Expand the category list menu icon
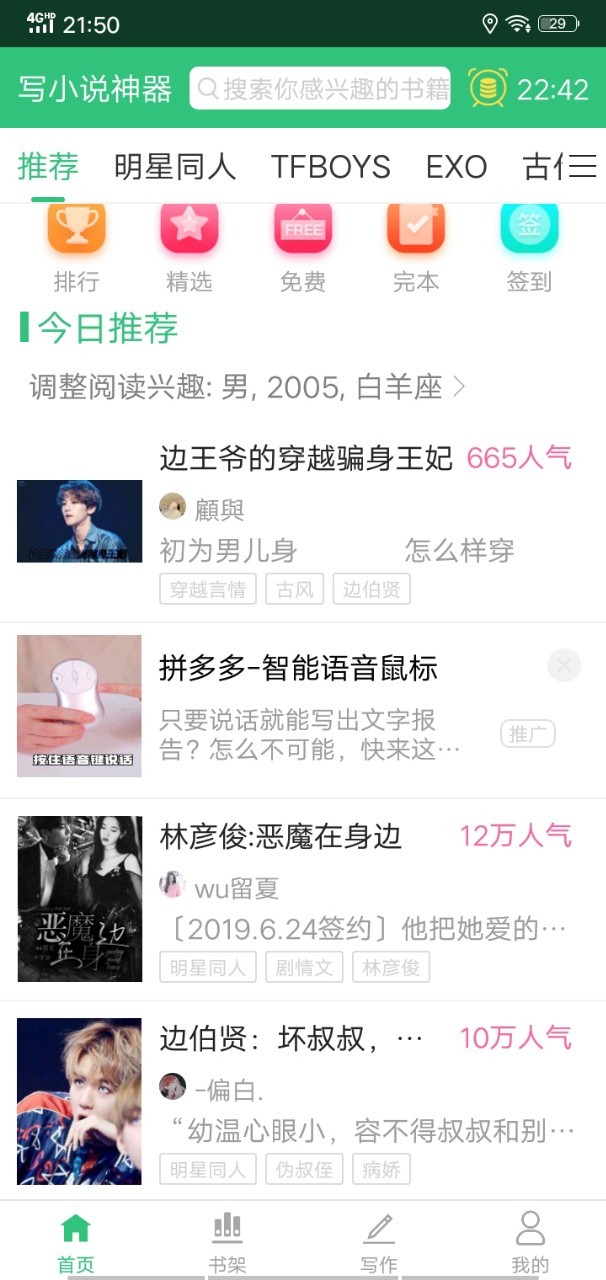This screenshot has height=1280, width=606. [583, 166]
